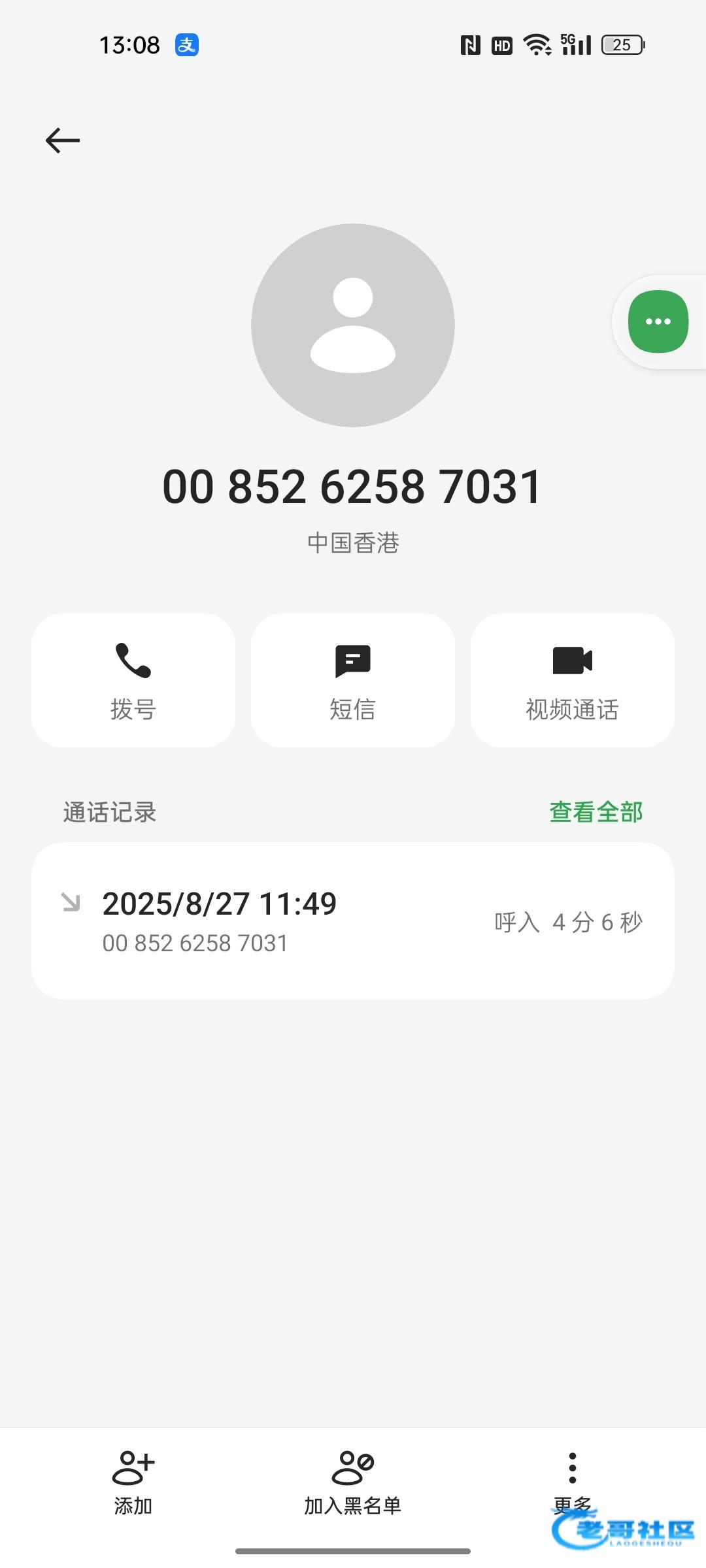706x1568 pixels.
Task: Tap the green floating bubble
Action: (x=658, y=321)
